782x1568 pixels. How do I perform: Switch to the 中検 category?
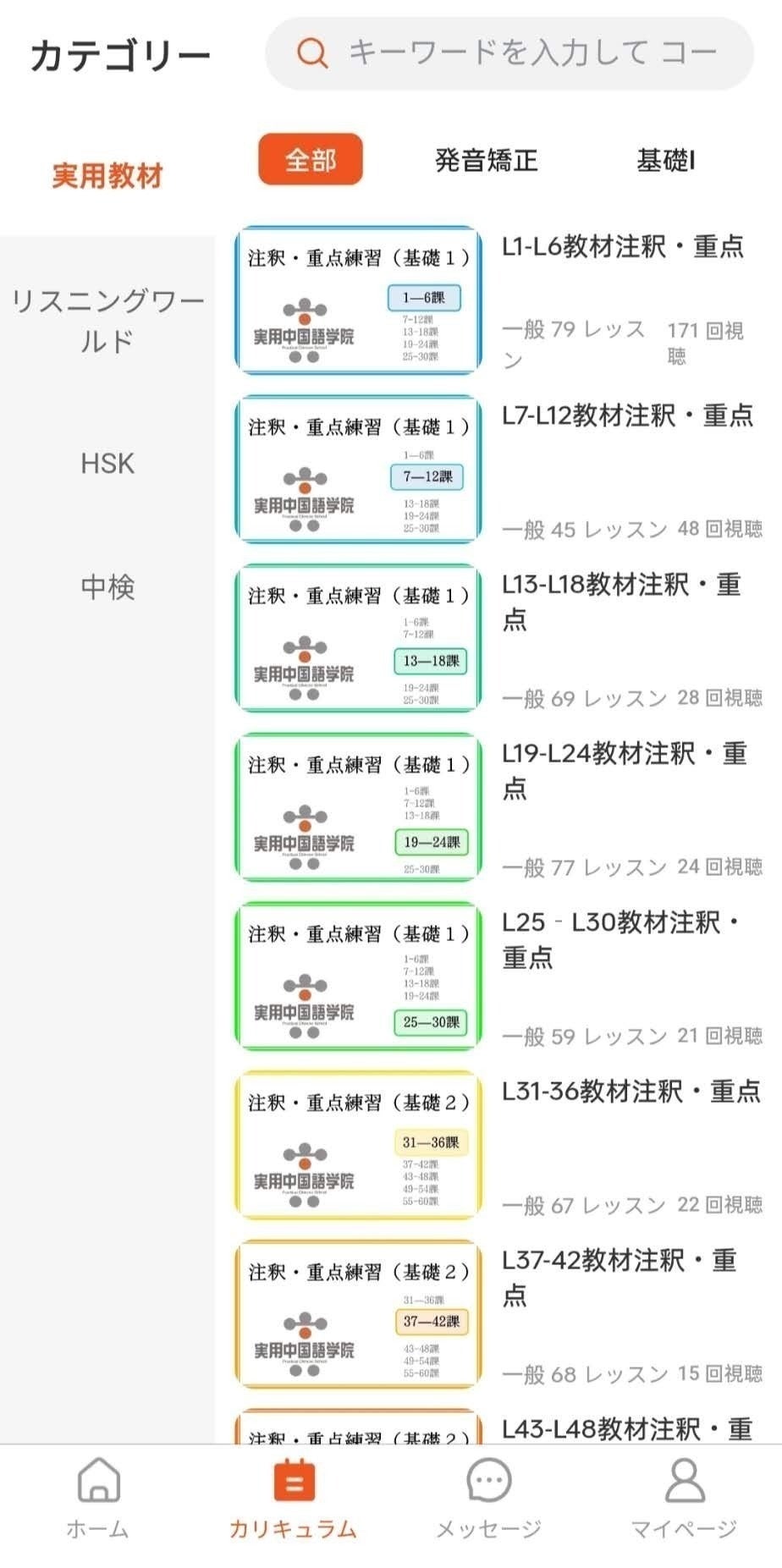coord(107,586)
